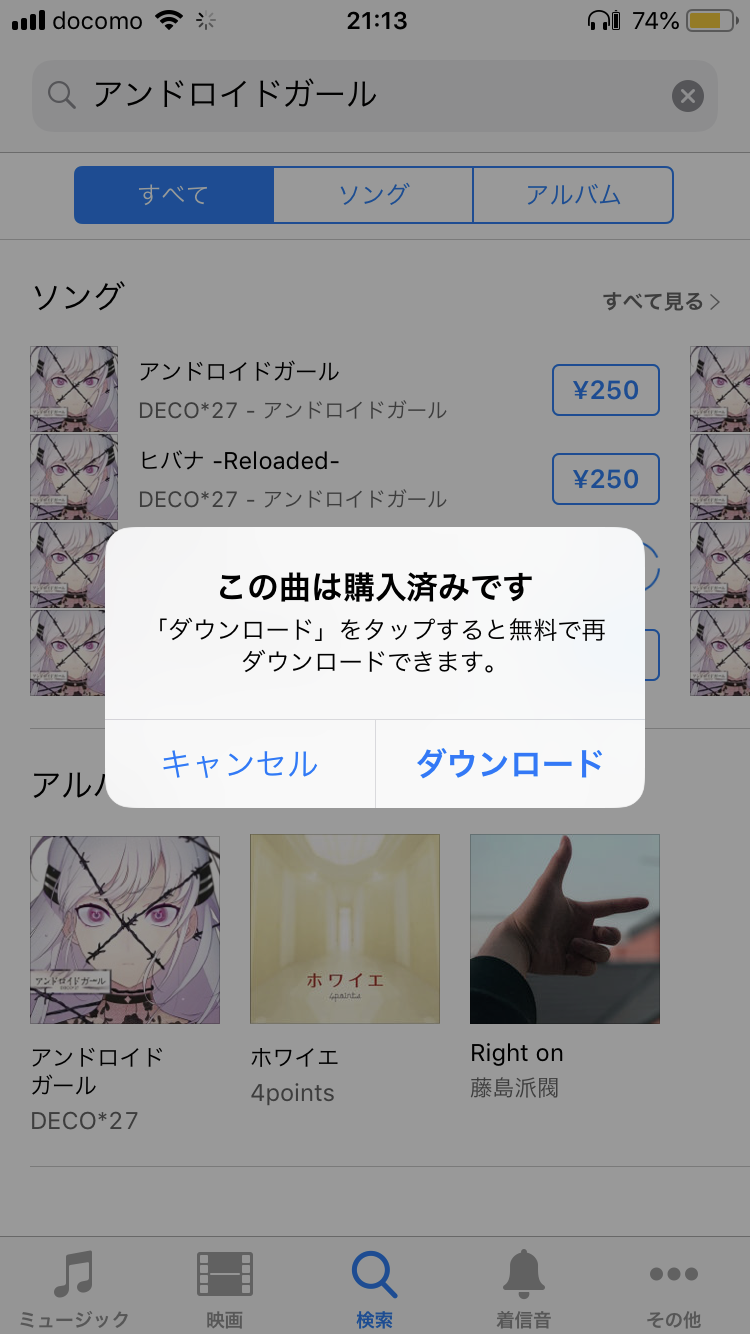750x1334 pixels.
Task: Cancel the already-purchased dialog with キャンセル
Action: coord(240,764)
